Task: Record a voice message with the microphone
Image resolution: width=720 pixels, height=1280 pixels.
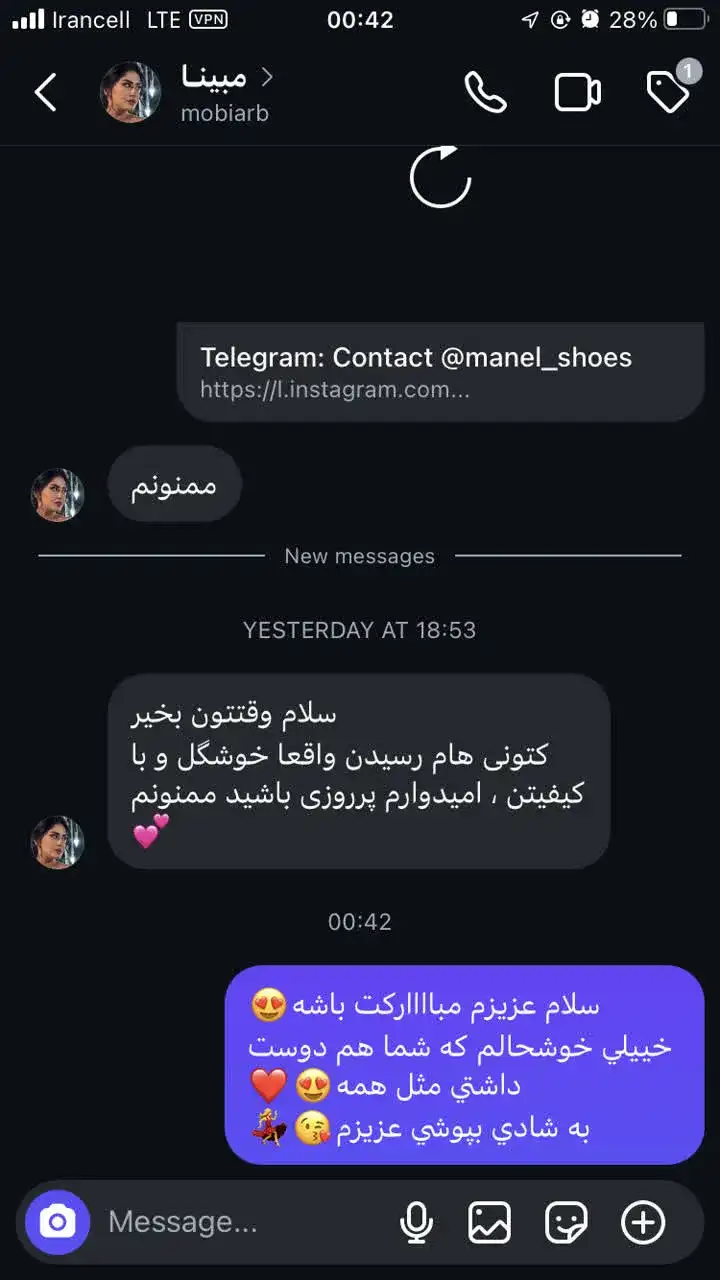Action: tap(416, 1221)
